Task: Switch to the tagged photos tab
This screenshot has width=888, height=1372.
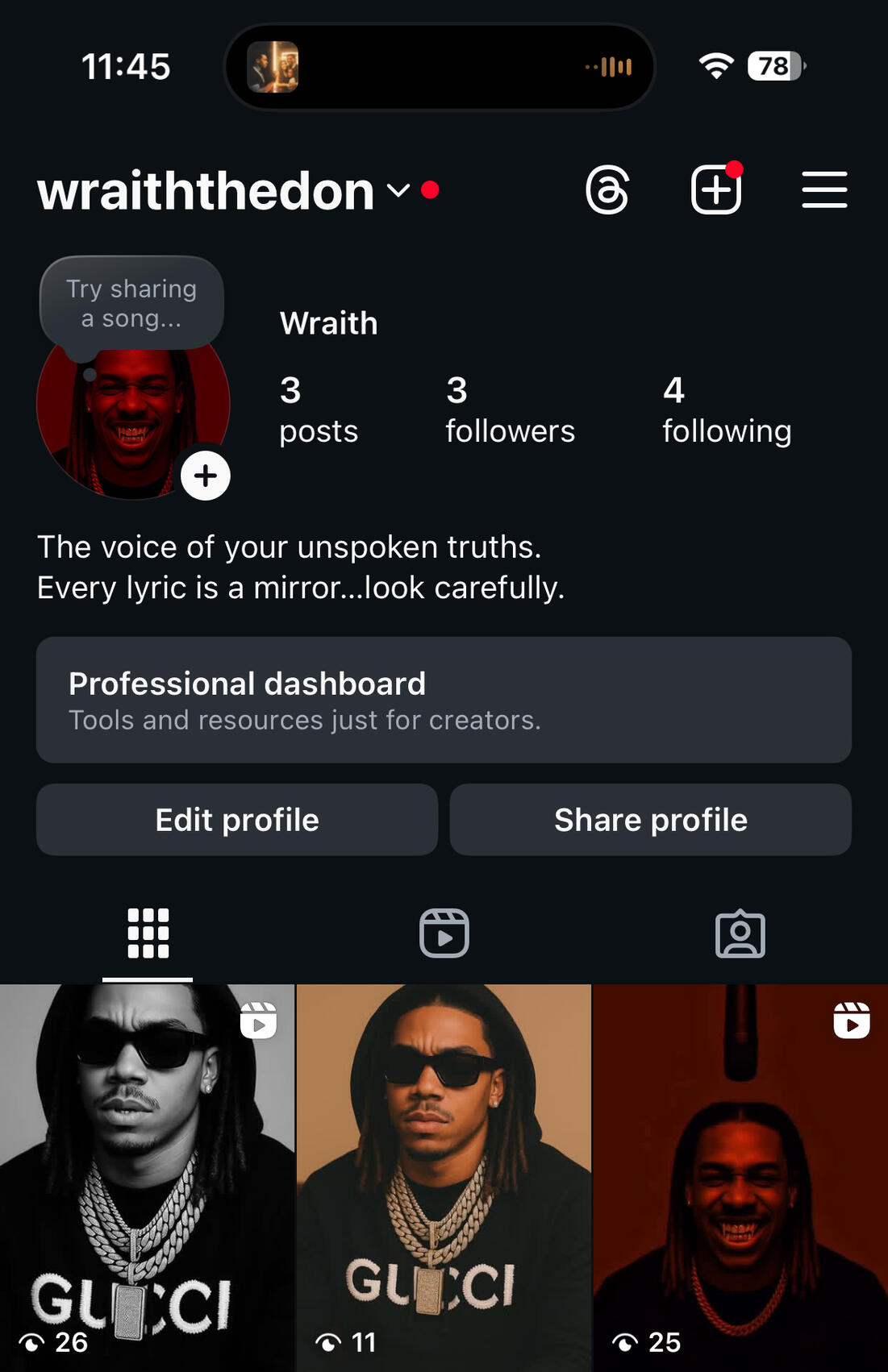Action: (x=740, y=933)
